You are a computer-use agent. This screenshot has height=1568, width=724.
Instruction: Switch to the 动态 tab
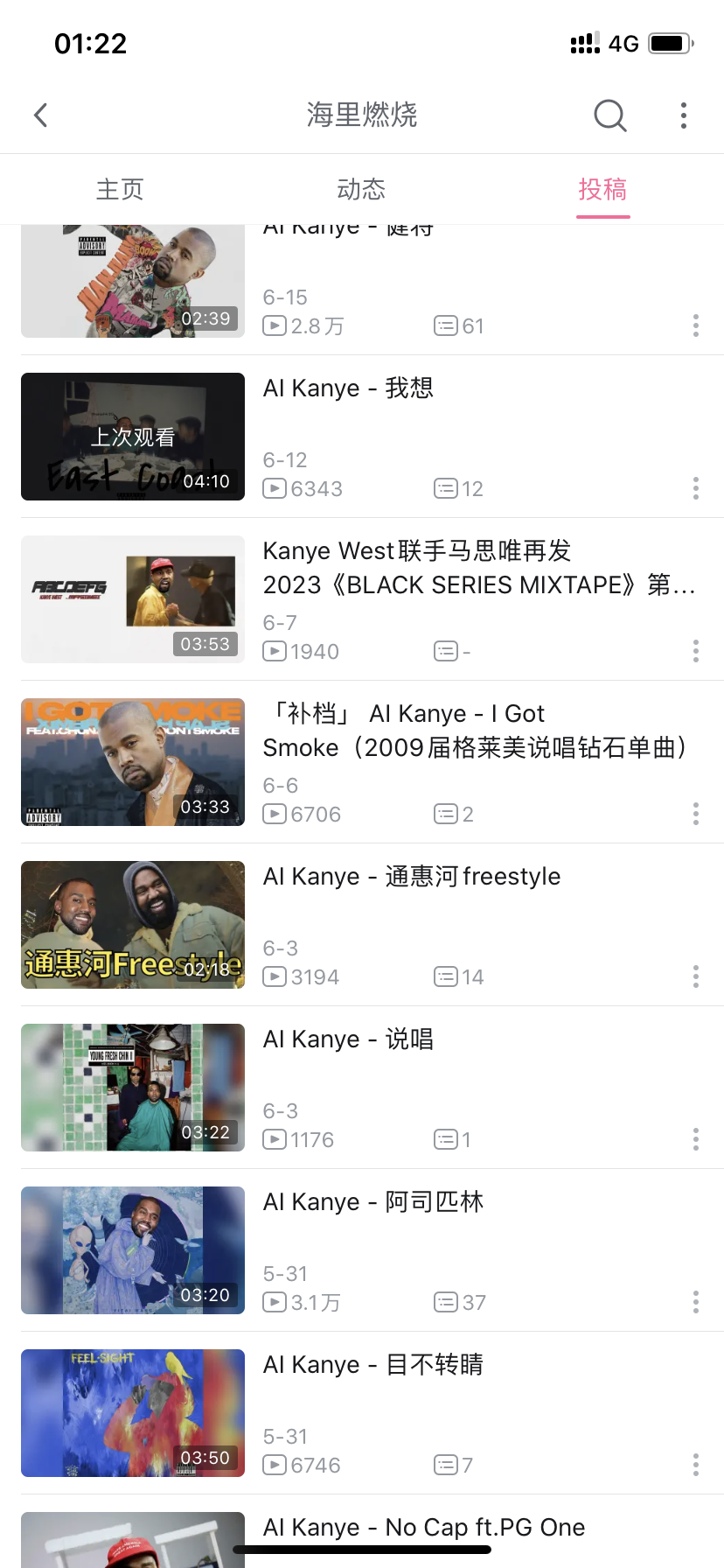(x=361, y=189)
